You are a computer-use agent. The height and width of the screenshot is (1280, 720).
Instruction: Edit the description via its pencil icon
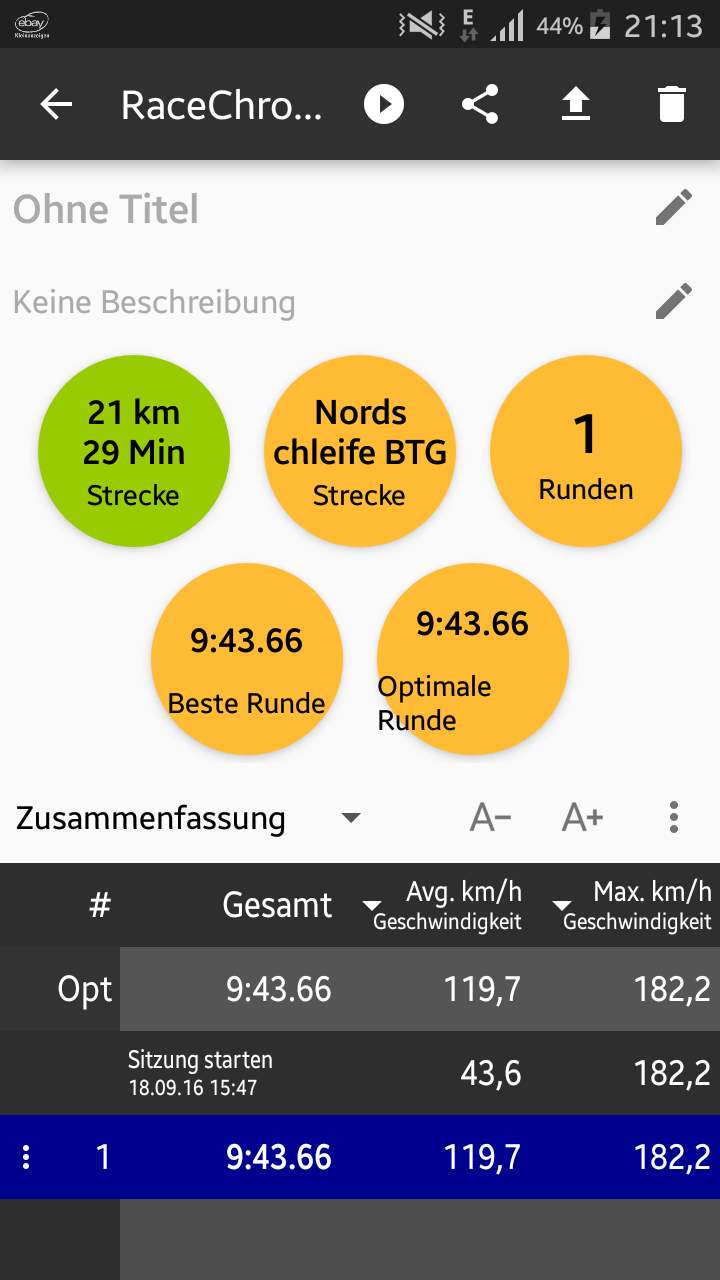(x=675, y=299)
